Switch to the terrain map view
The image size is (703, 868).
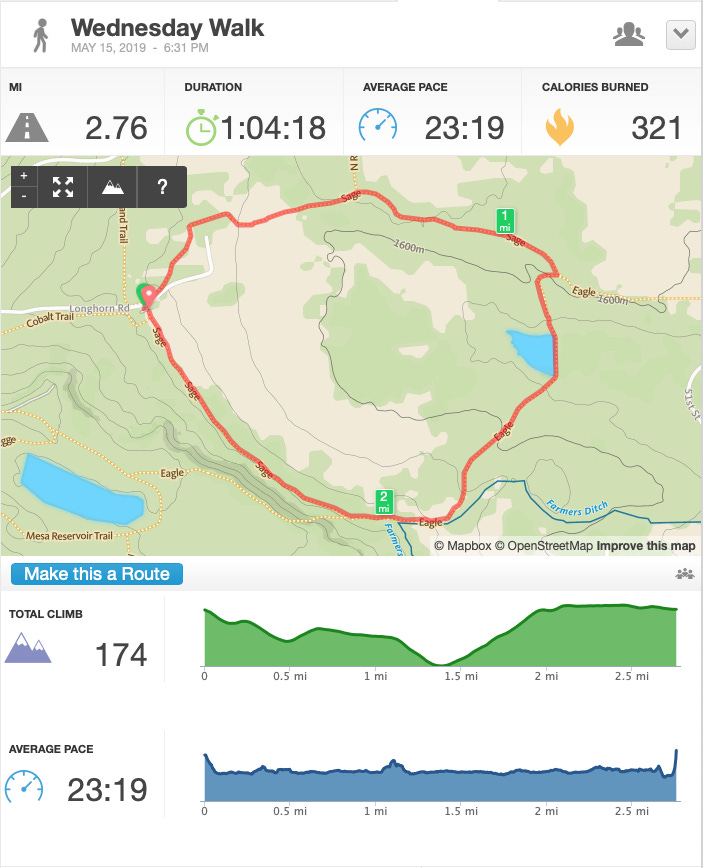click(x=112, y=187)
